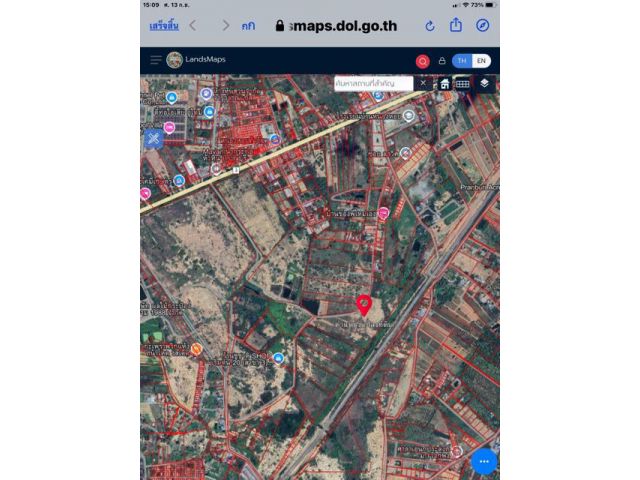640x480 pixels.
Task: Clear the place search box
Action: click(422, 84)
